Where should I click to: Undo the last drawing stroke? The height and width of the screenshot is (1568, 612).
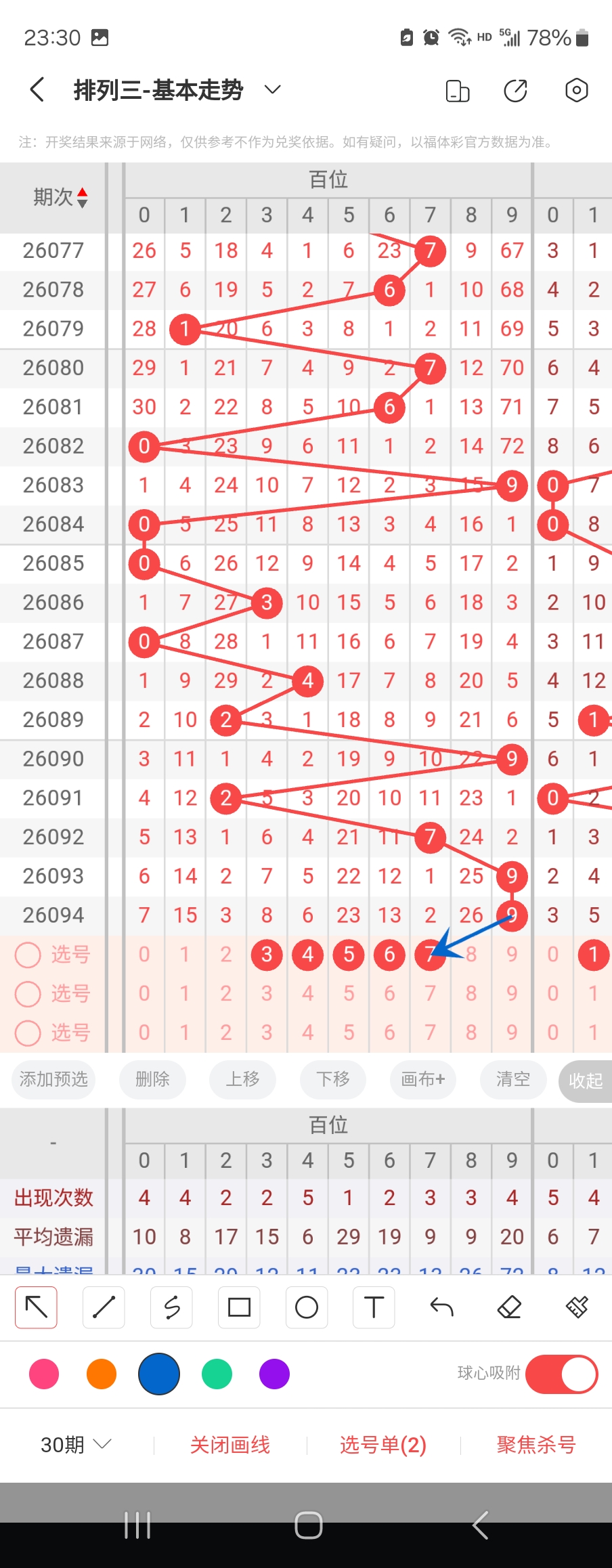tap(441, 1307)
